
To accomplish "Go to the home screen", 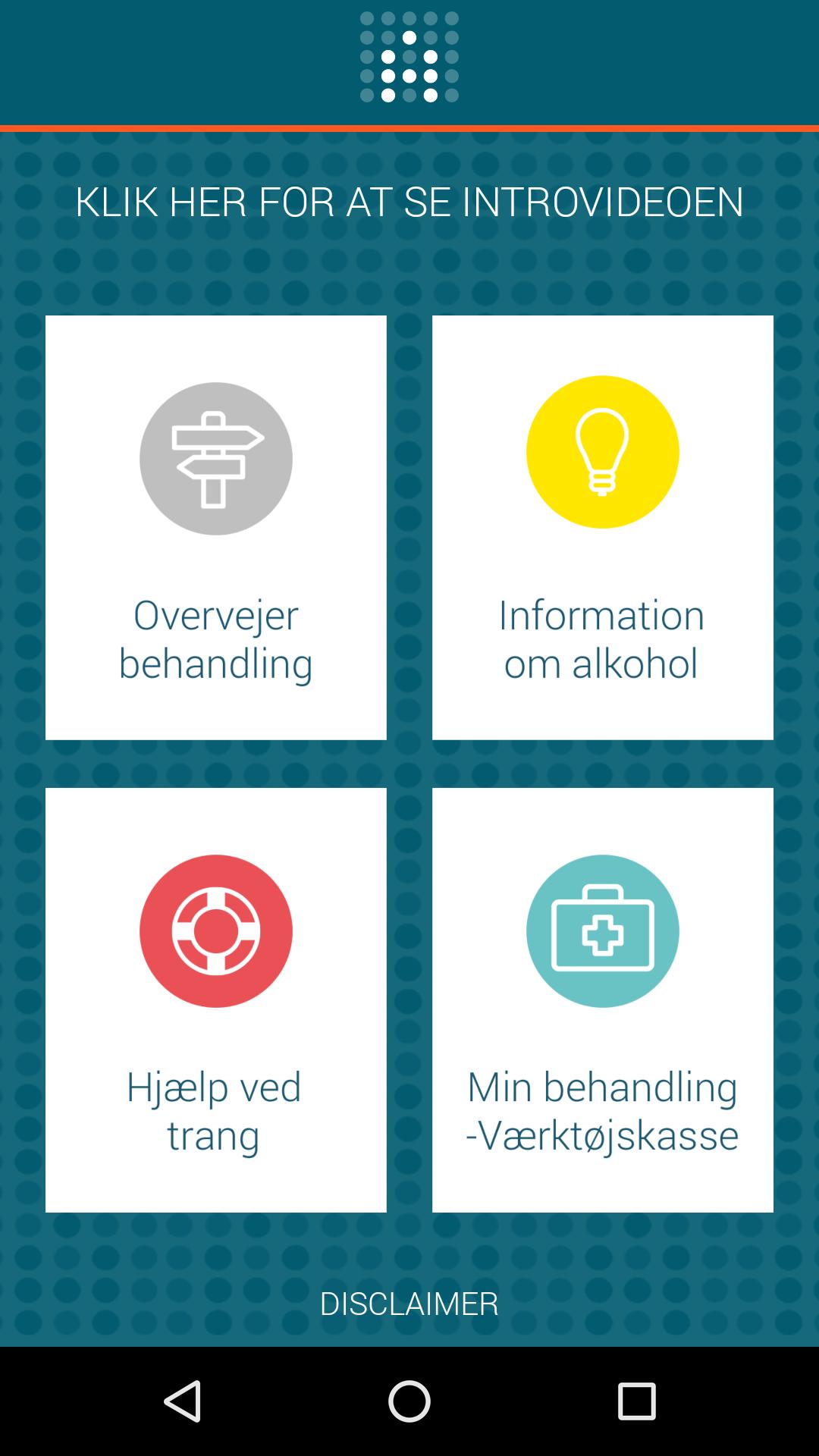I will 409,1401.
